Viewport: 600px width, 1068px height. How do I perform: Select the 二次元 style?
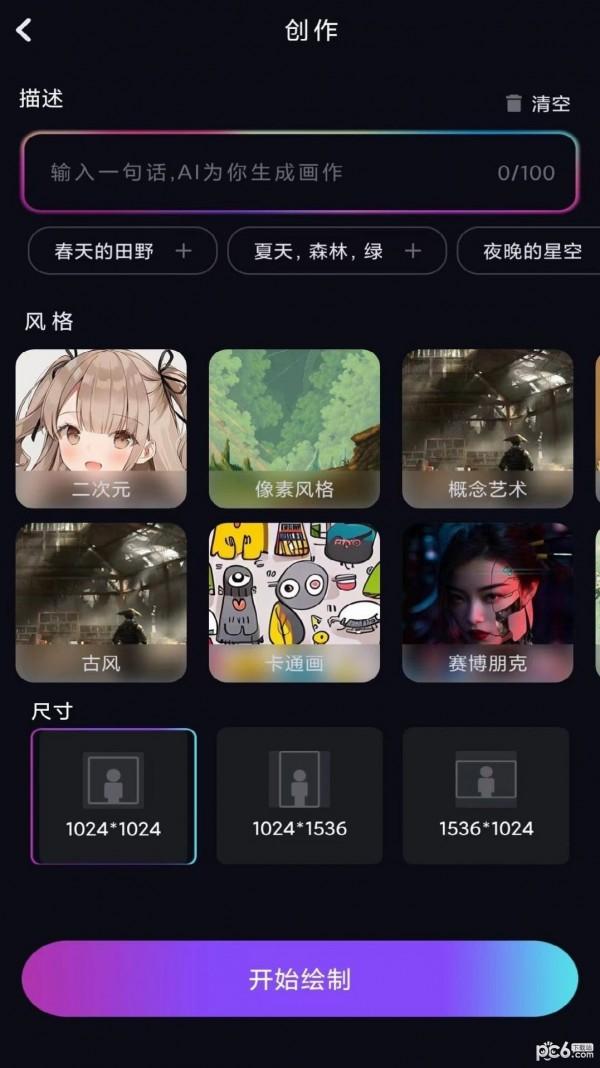[101, 428]
